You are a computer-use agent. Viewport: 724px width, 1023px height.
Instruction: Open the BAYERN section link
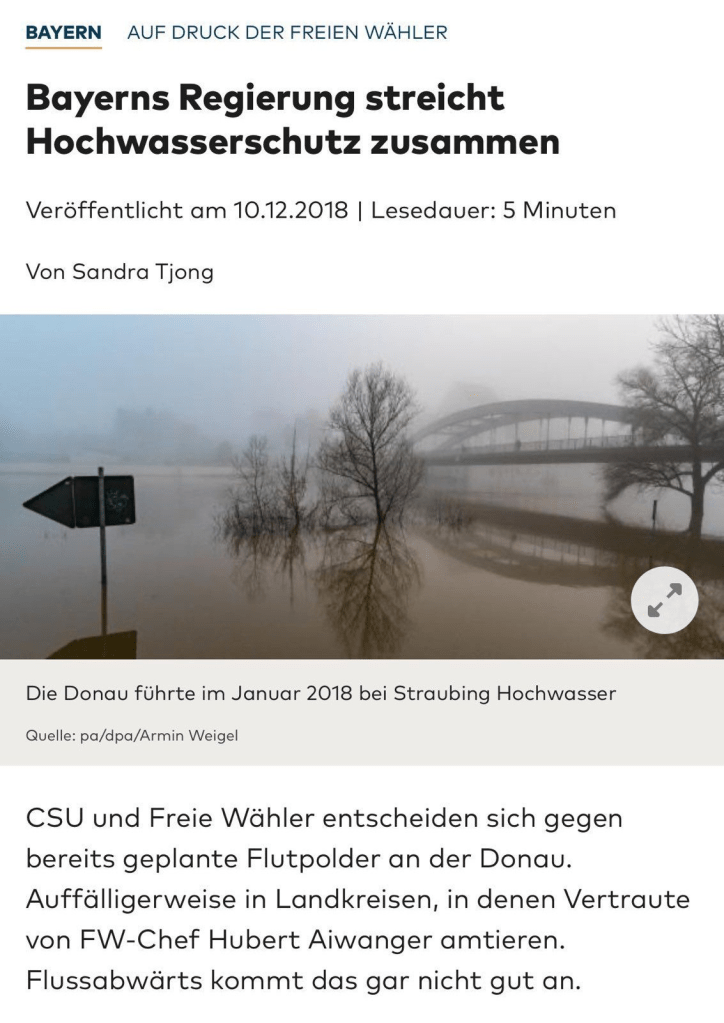(63, 33)
